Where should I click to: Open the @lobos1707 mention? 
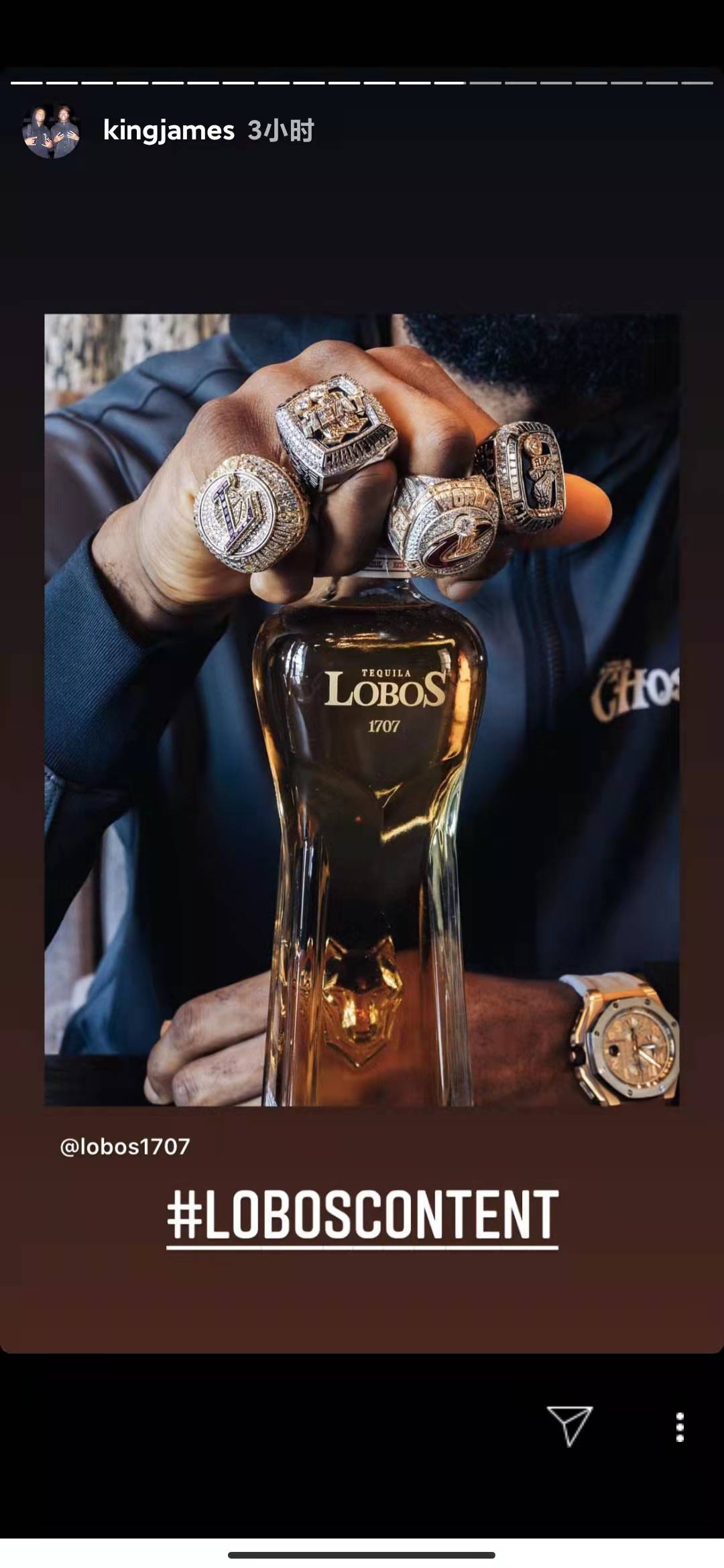coord(125,1147)
